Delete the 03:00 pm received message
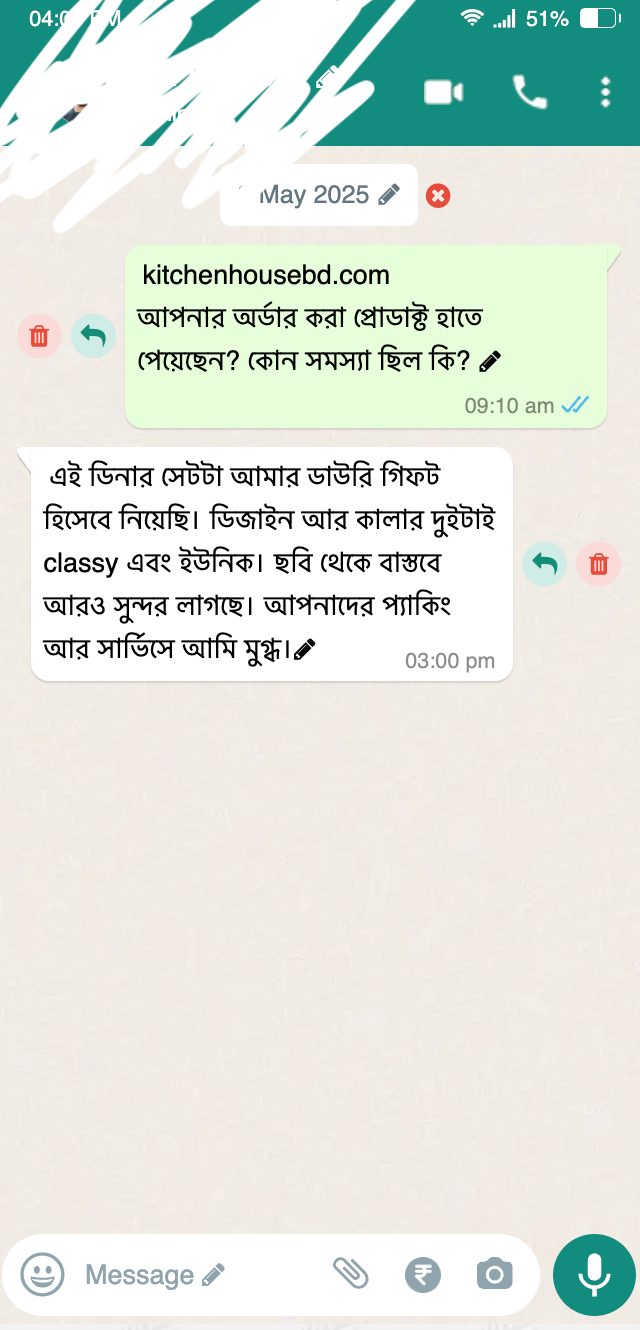Viewport: 640px width, 1330px height. (598, 564)
